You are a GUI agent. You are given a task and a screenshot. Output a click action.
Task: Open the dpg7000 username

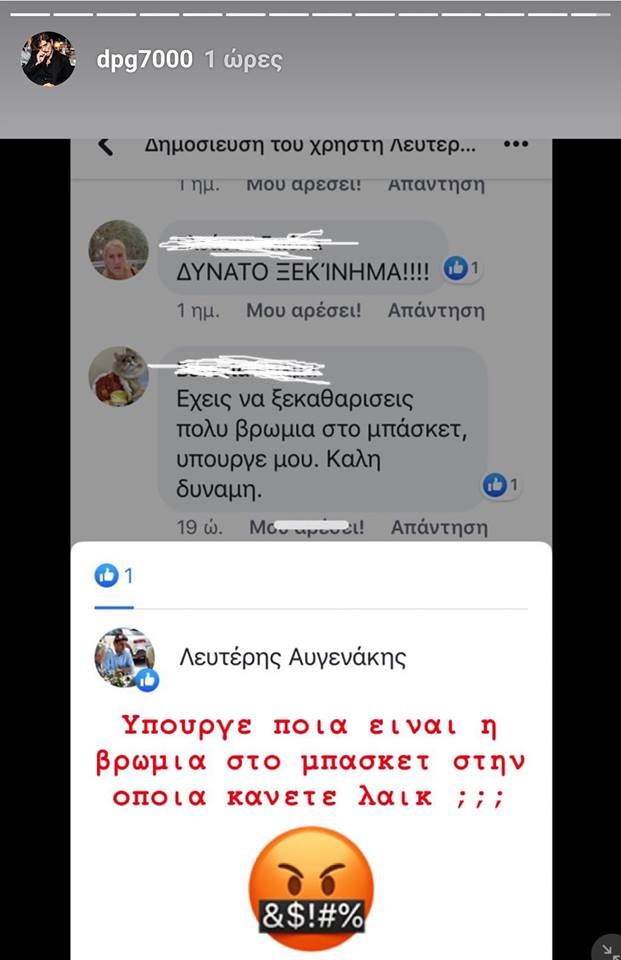[x=144, y=60]
